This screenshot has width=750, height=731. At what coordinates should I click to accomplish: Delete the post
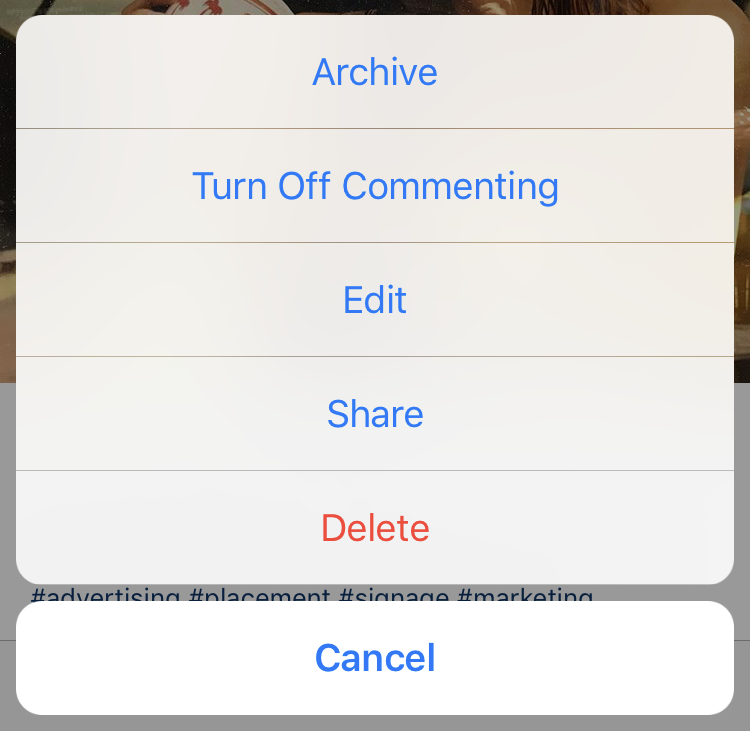[x=375, y=528]
